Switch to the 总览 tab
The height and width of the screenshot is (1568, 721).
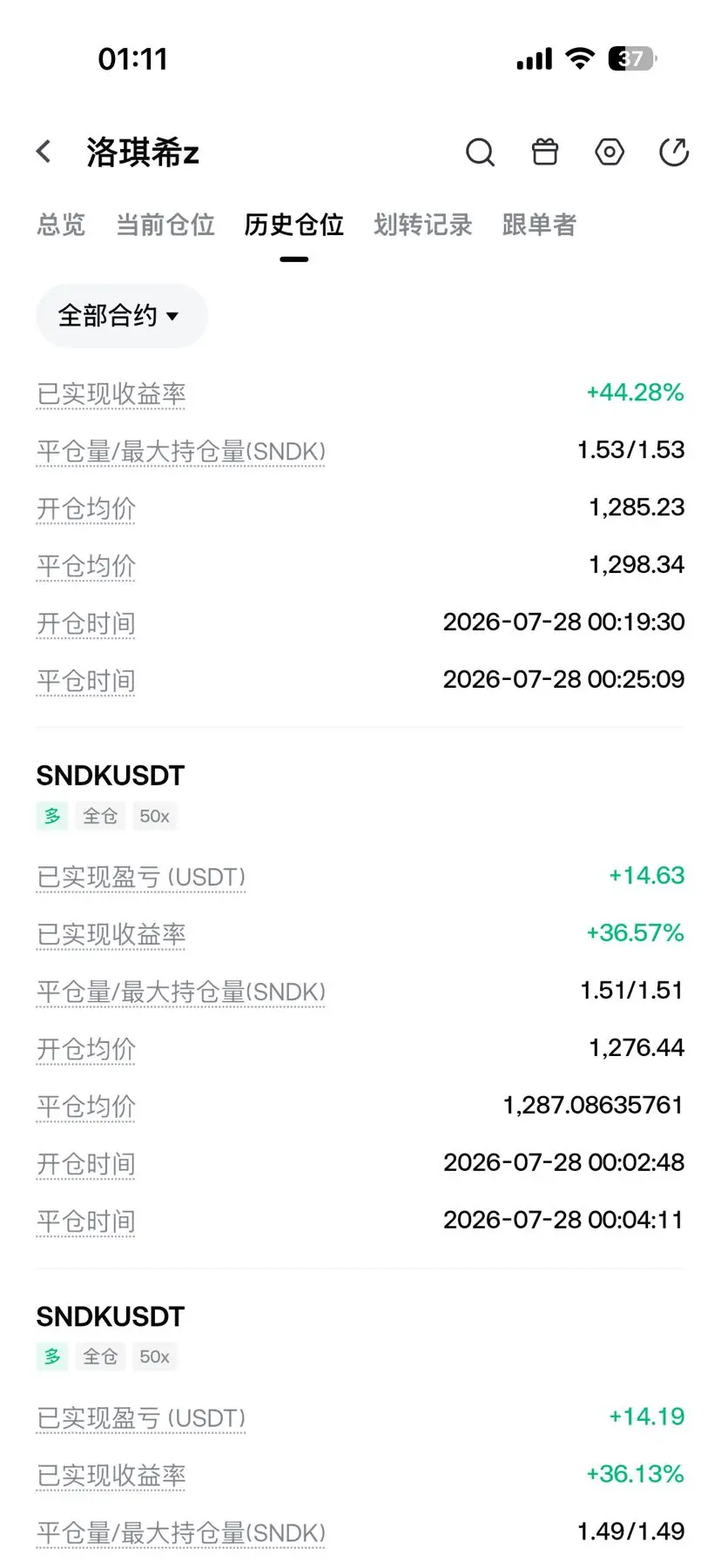click(61, 225)
